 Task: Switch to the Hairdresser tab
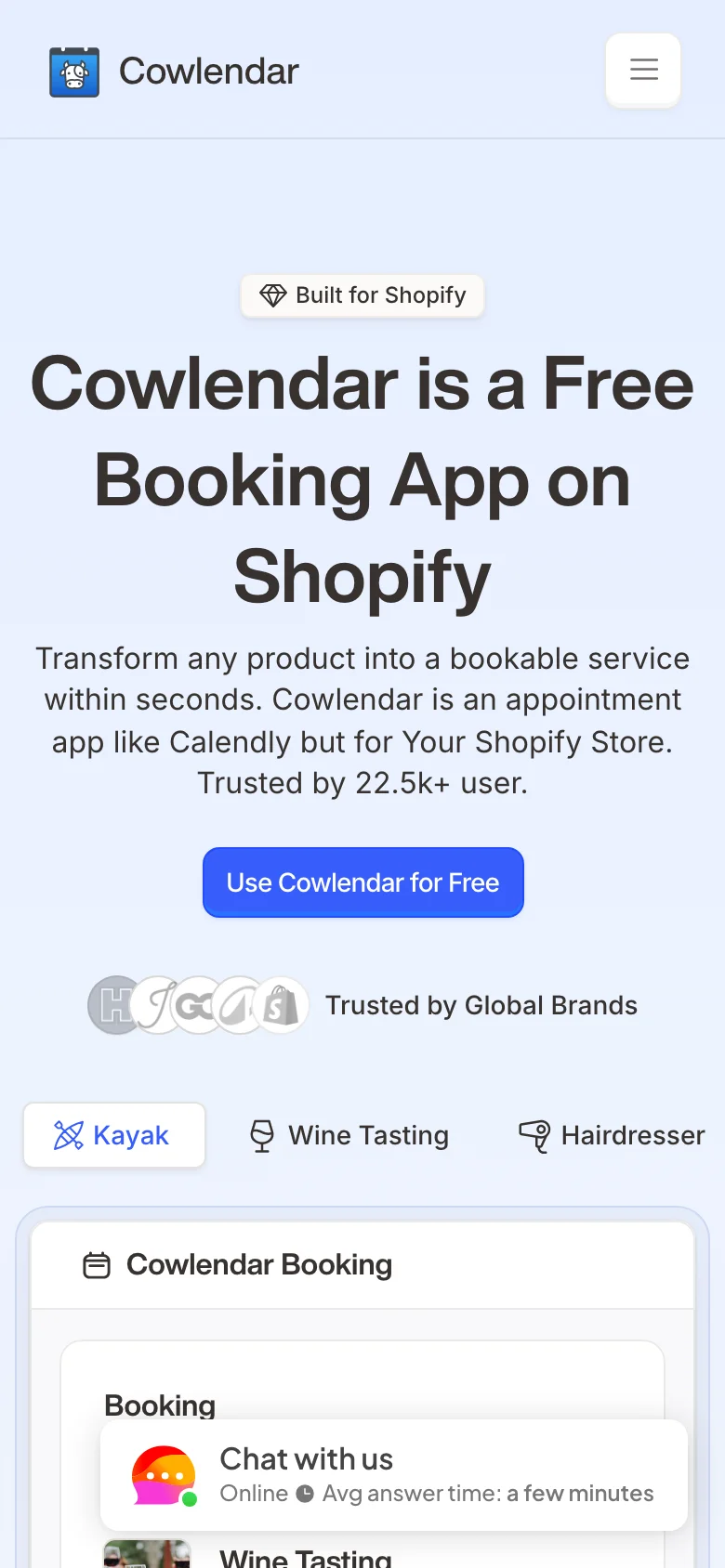tap(612, 1135)
